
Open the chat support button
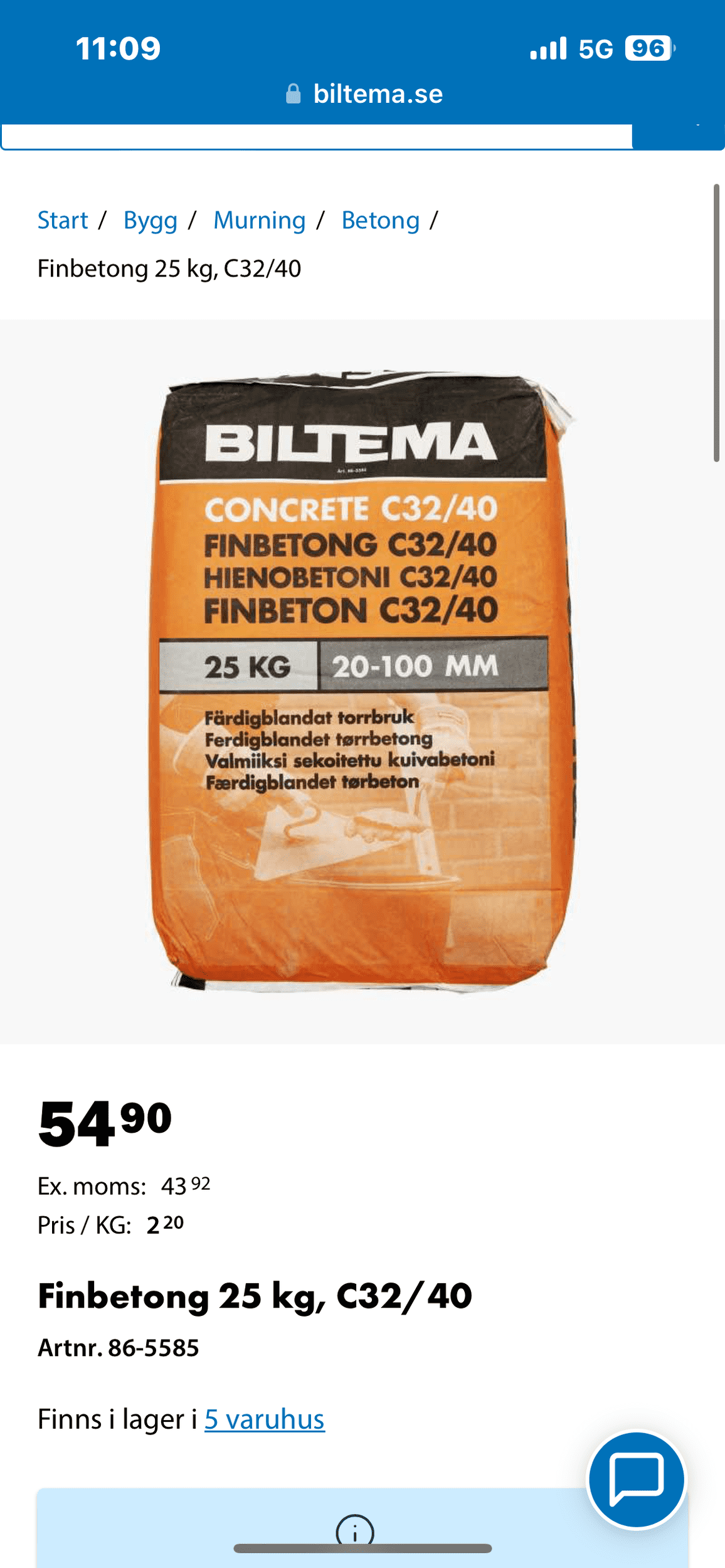pyautogui.click(x=637, y=1479)
